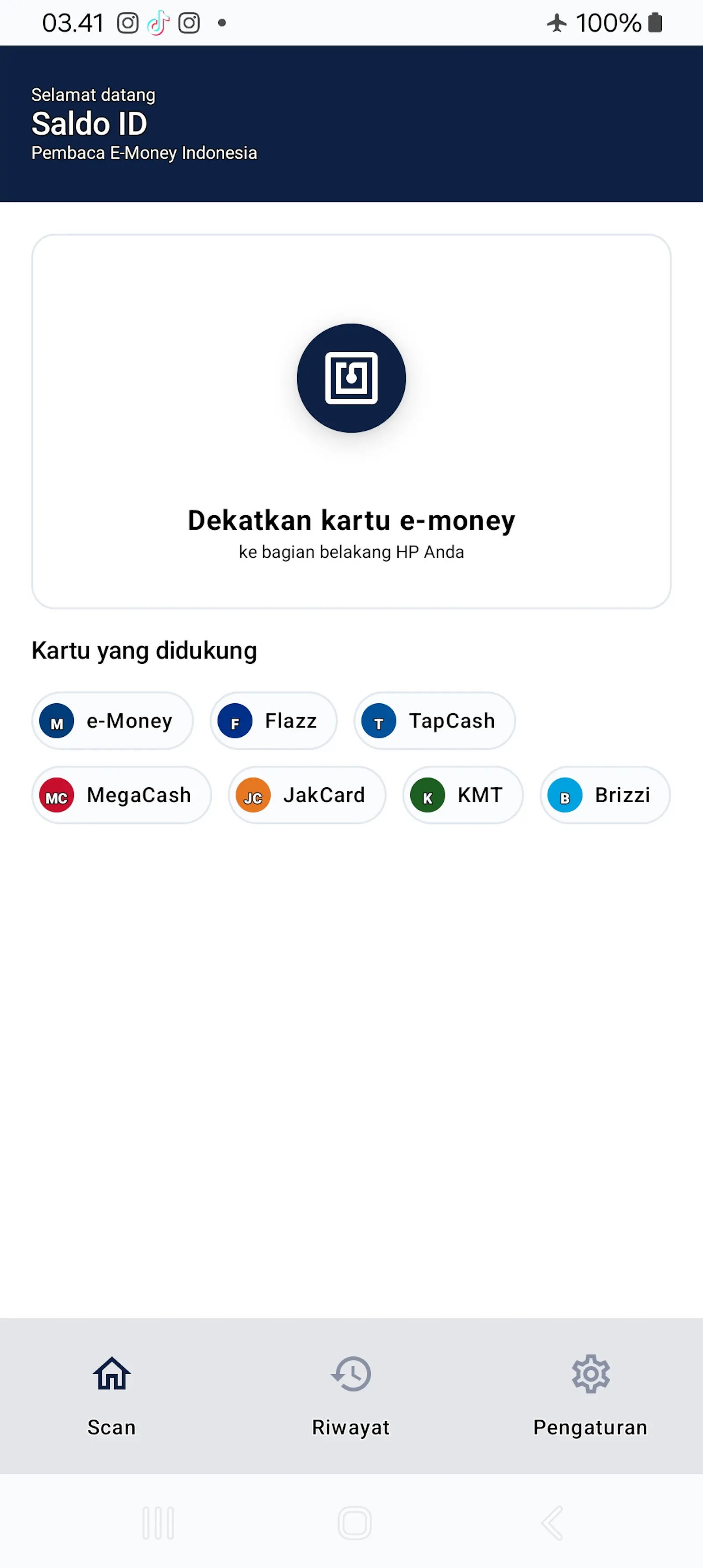Viewport: 703px width, 1568px height.
Task: Go back using system back button
Action: point(552,1523)
